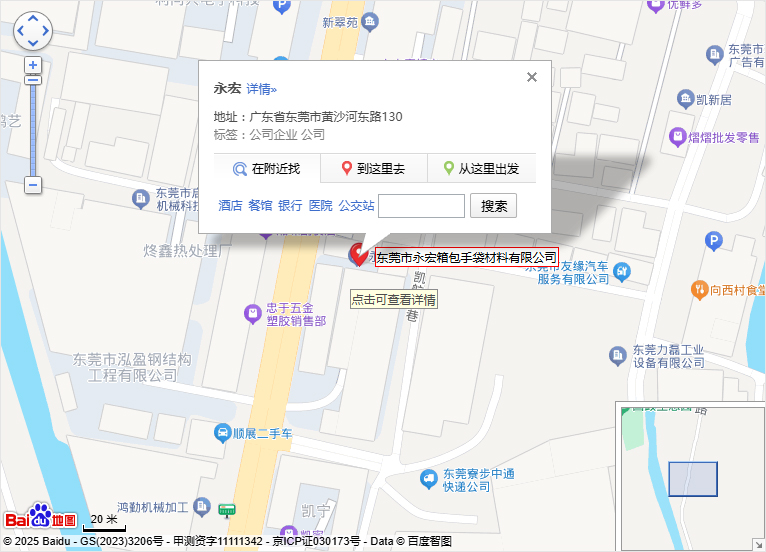Open the 详情» details link
This screenshot has width=766, height=552.
[x=262, y=89]
